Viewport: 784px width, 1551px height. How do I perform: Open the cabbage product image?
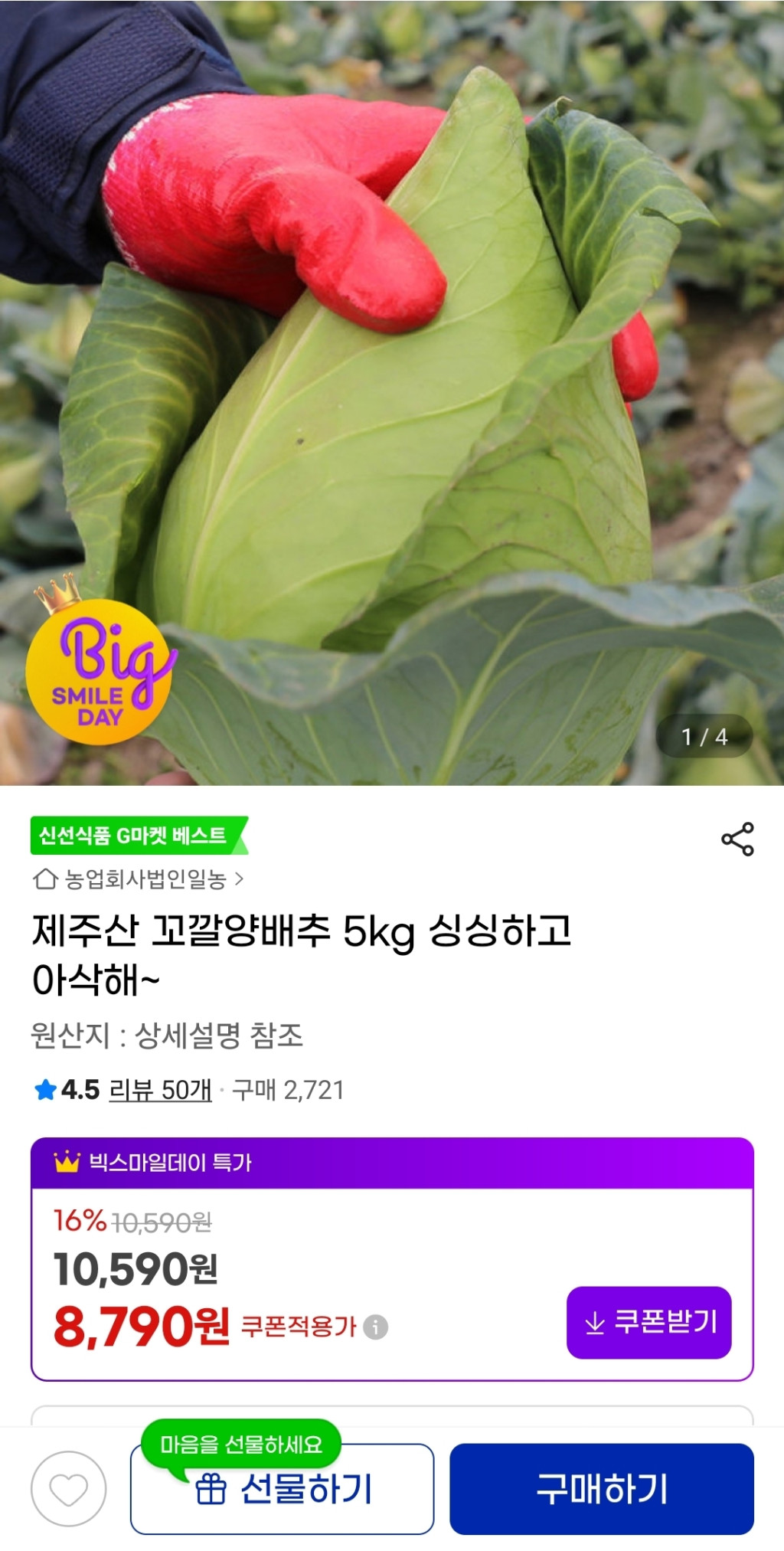(392, 383)
